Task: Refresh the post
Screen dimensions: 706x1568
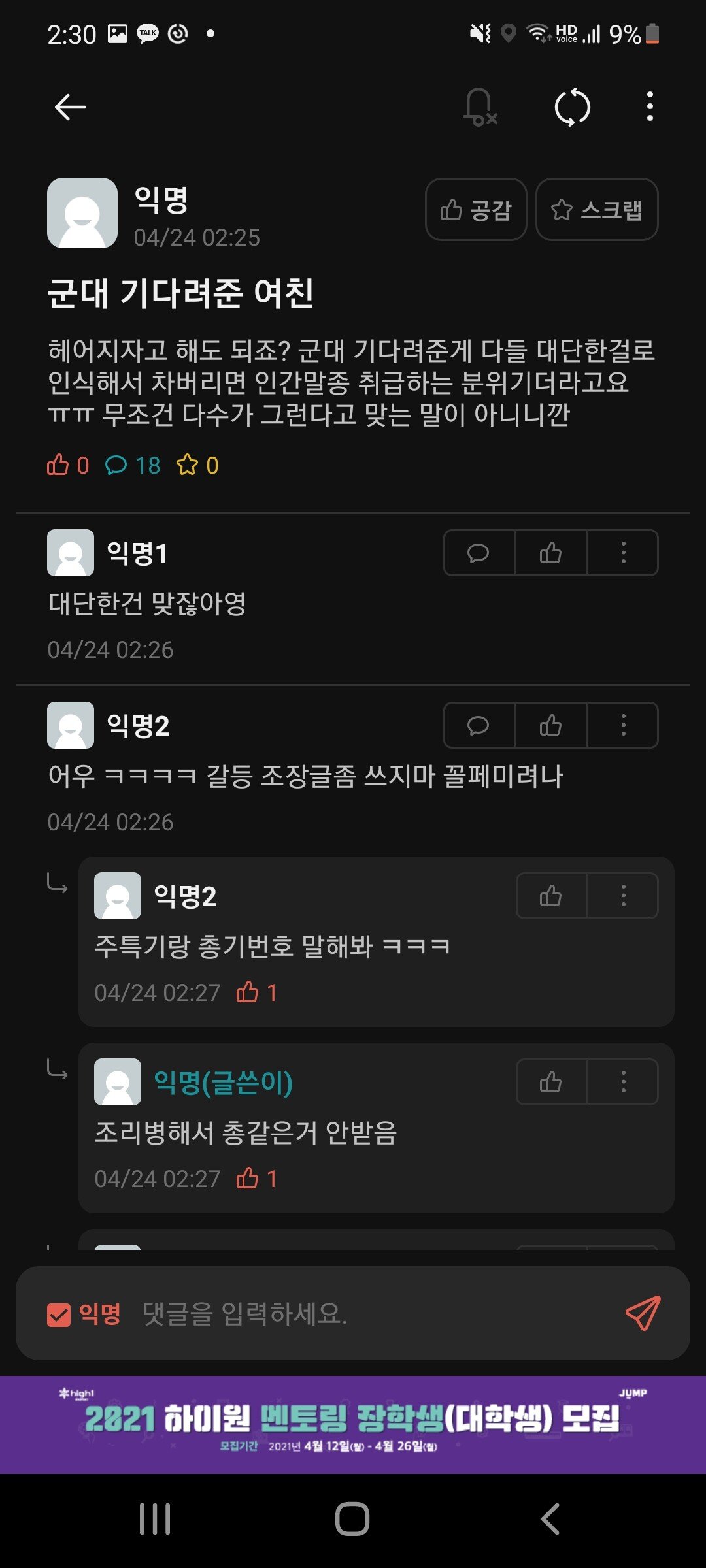Action: [572, 107]
